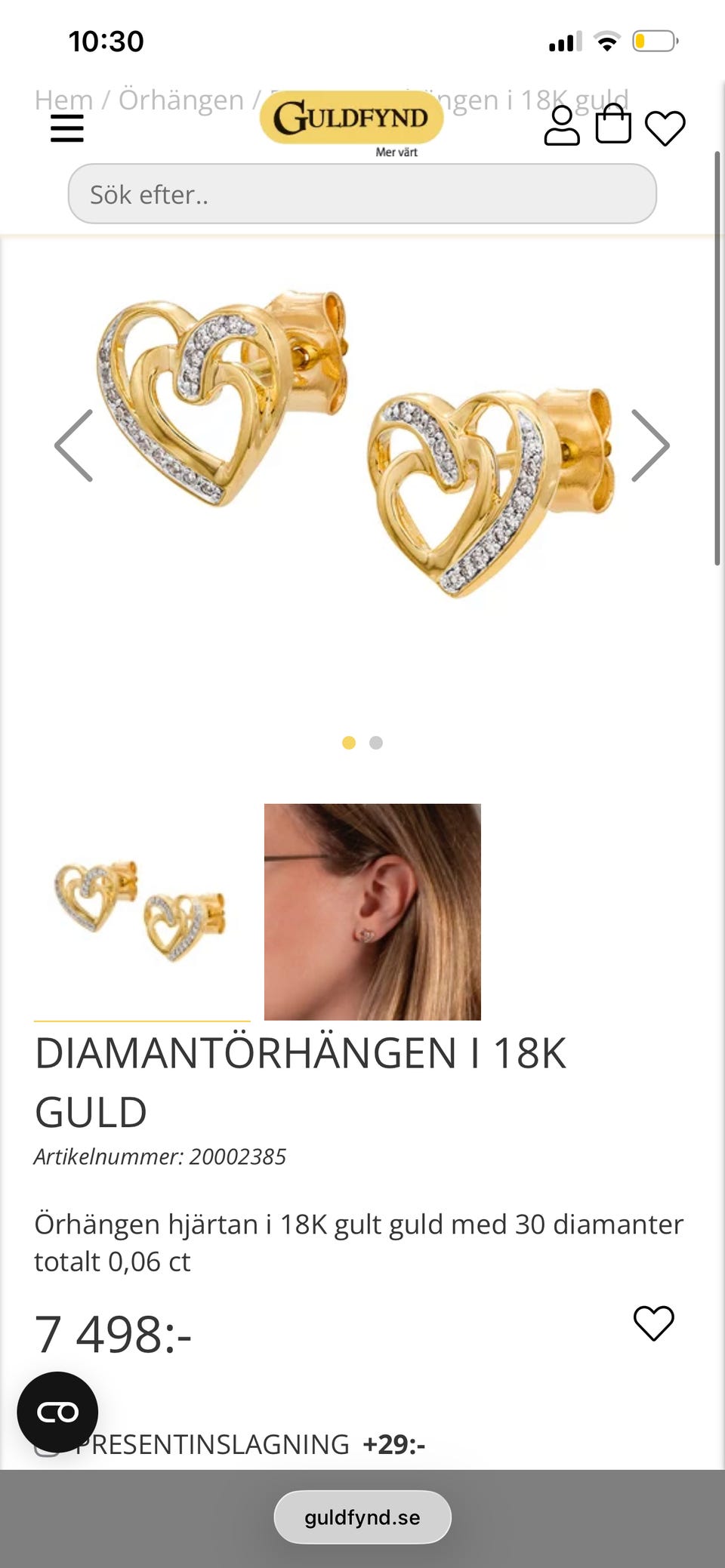Tap the 'Sök efter..' search field

(362, 194)
